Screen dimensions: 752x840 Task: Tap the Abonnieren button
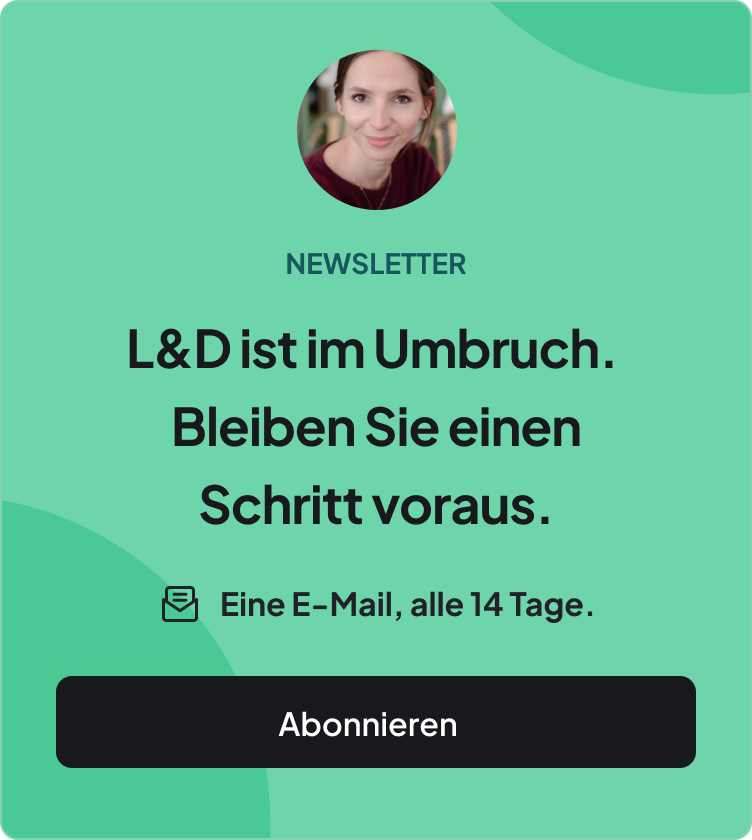pyautogui.click(x=375, y=722)
